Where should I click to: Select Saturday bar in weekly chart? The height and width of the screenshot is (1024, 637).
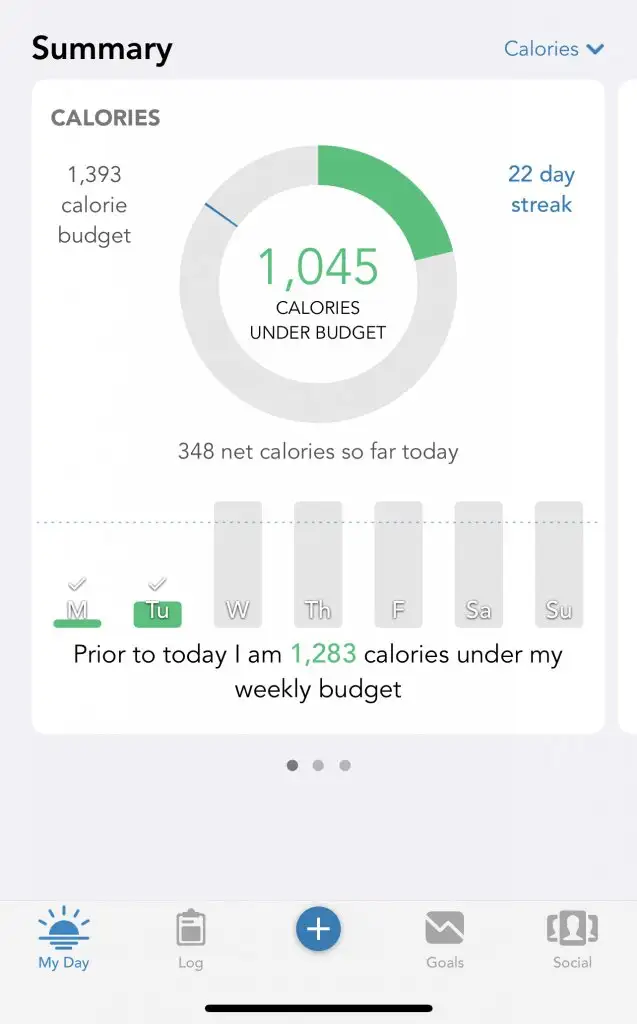pos(478,565)
